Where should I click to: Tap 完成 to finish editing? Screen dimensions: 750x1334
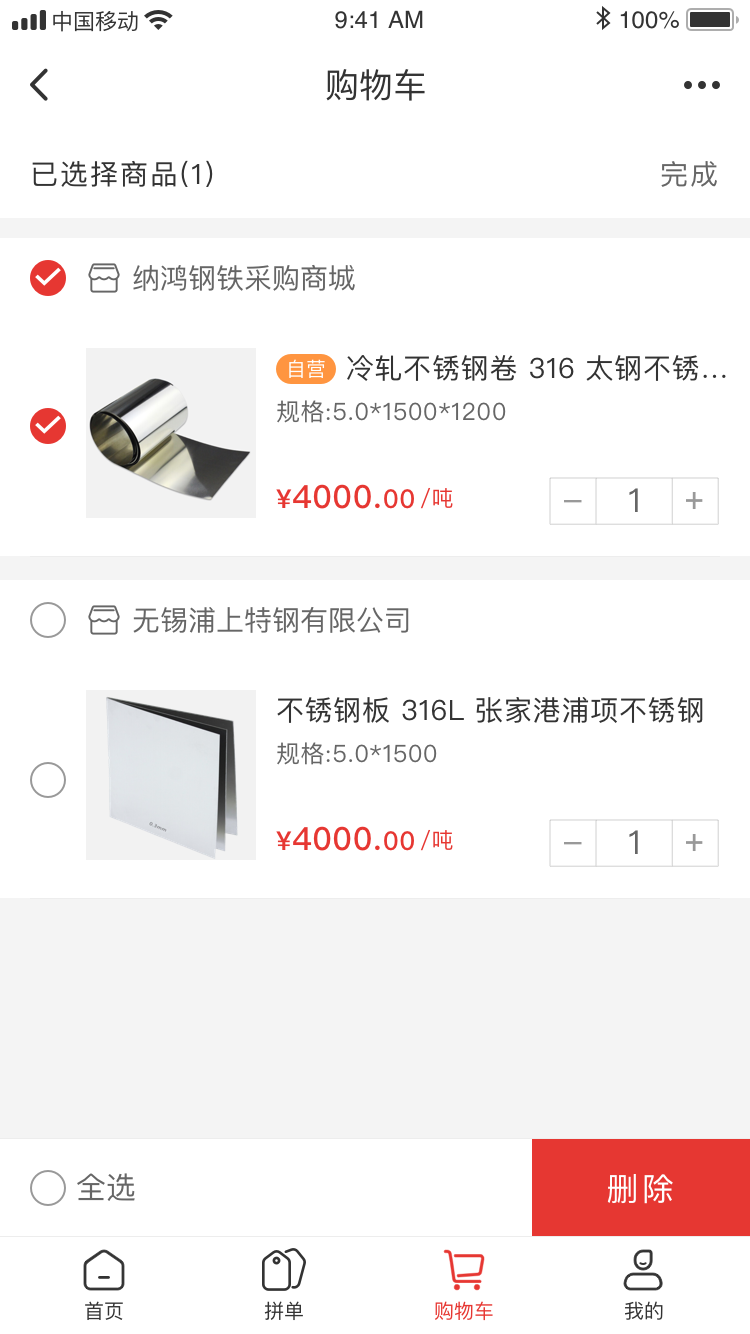[x=689, y=175]
